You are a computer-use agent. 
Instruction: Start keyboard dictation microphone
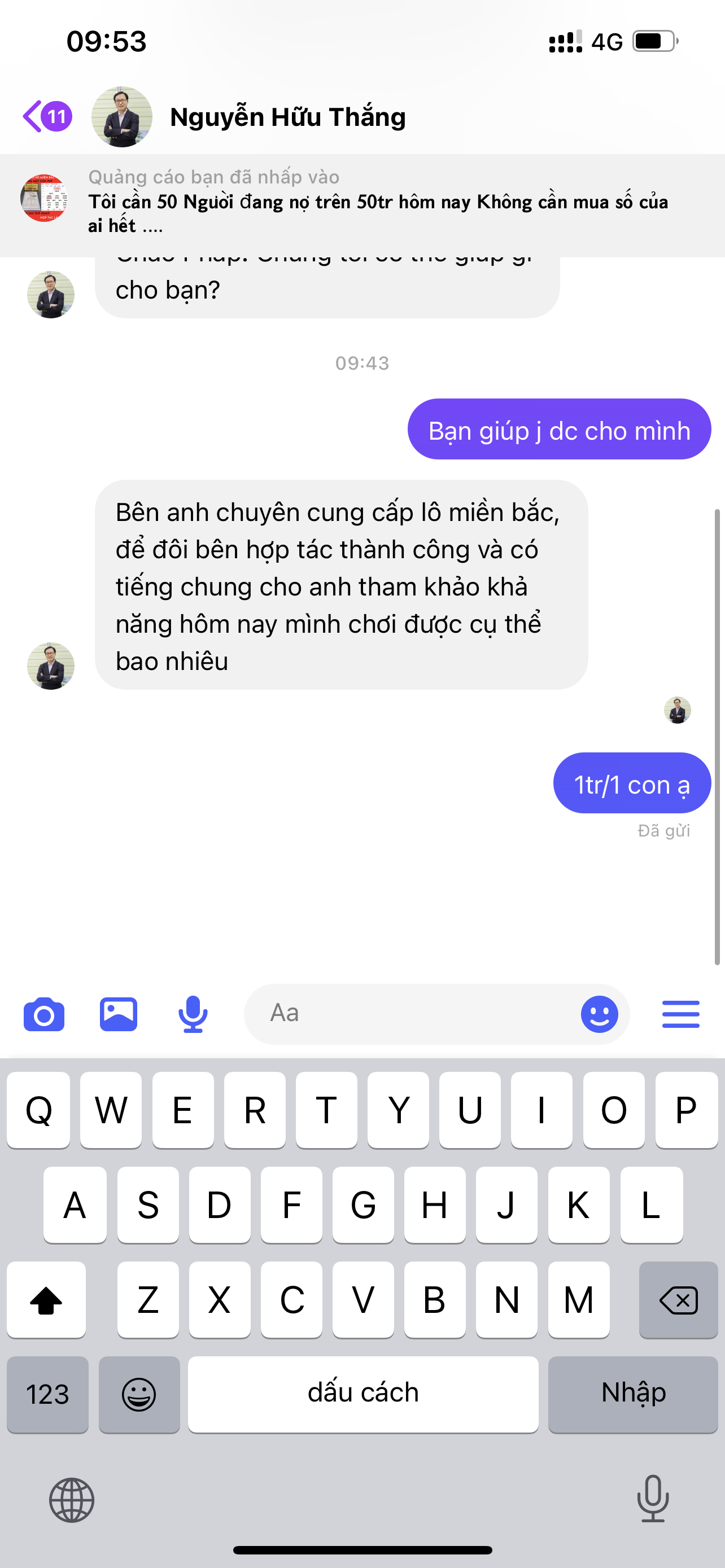[653, 1499]
